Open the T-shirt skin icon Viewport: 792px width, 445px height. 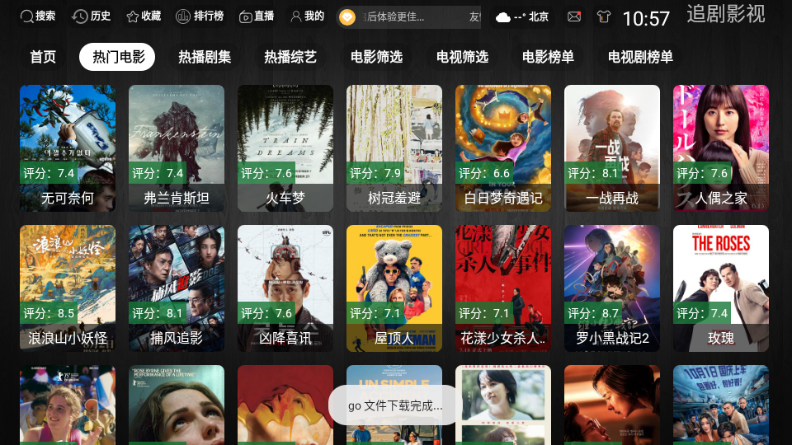point(603,17)
